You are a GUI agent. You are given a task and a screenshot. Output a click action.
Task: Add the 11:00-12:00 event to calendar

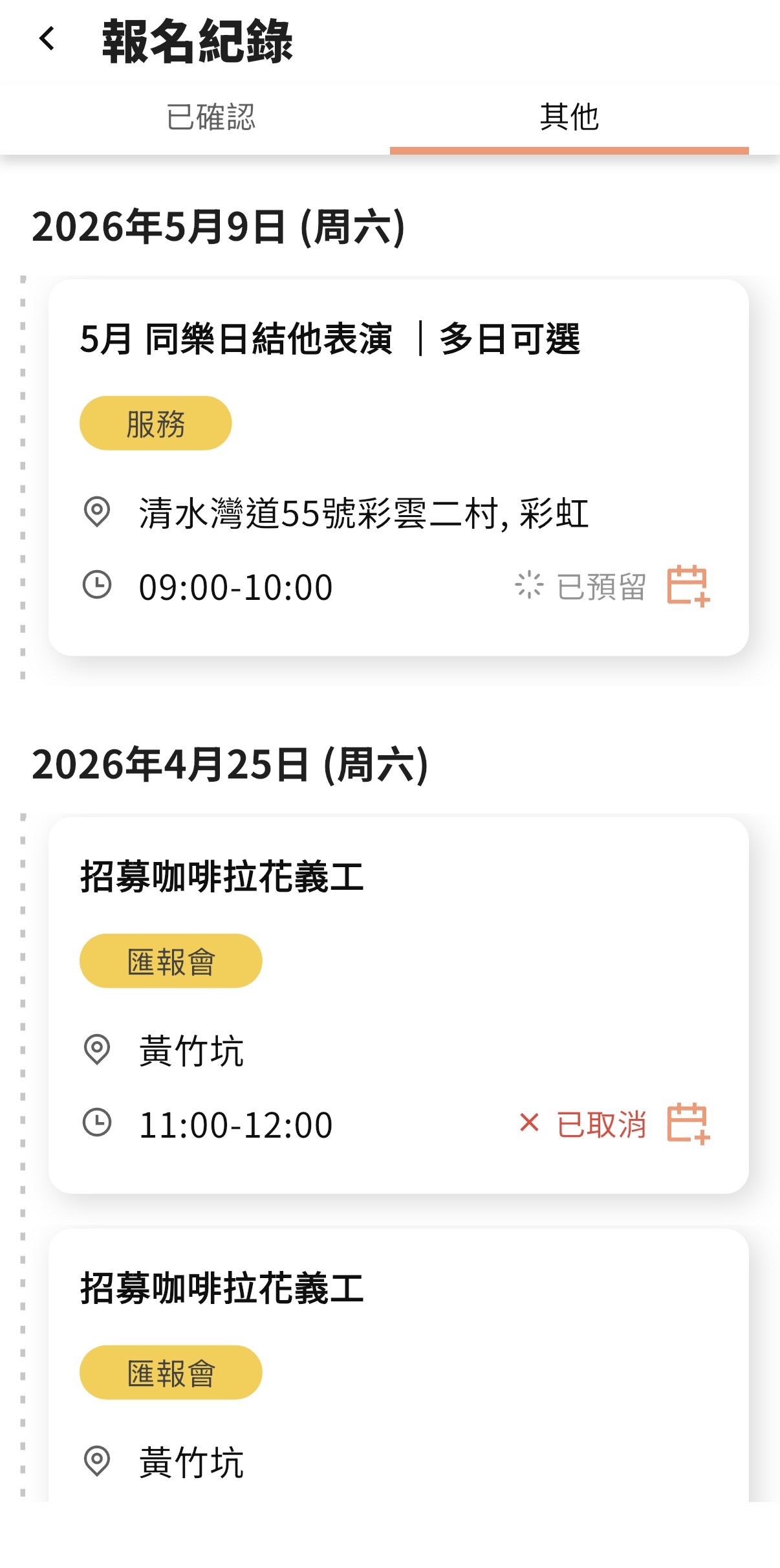688,1123
